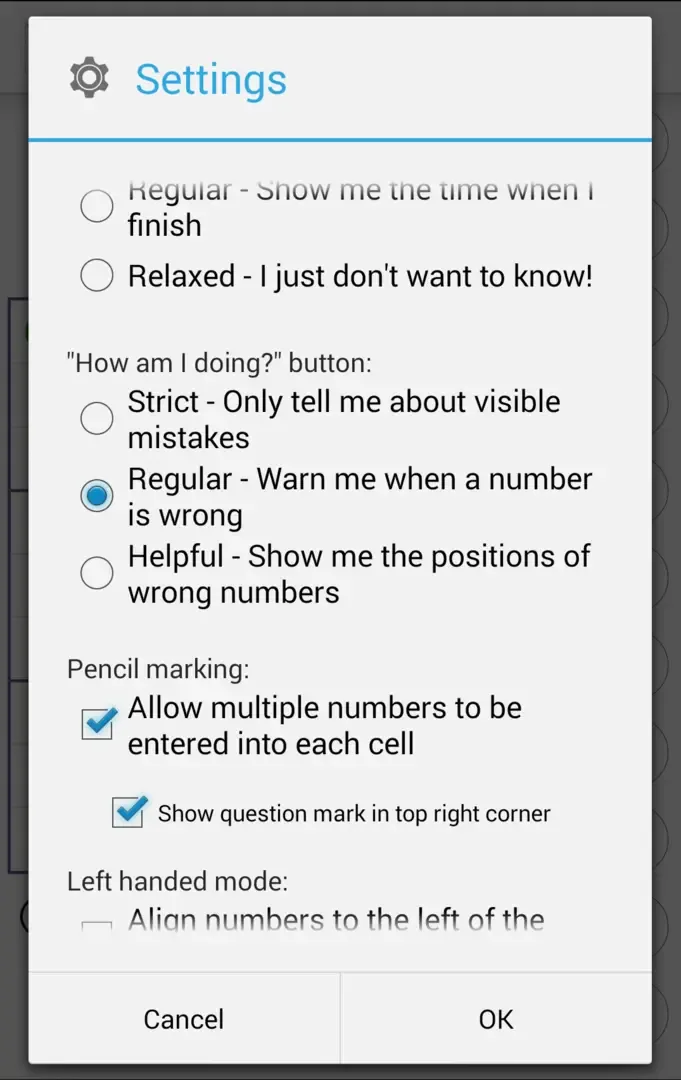The width and height of the screenshot is (681, 1080).
Task: Disable show question mark in top right corner
Action: point(129,812)
